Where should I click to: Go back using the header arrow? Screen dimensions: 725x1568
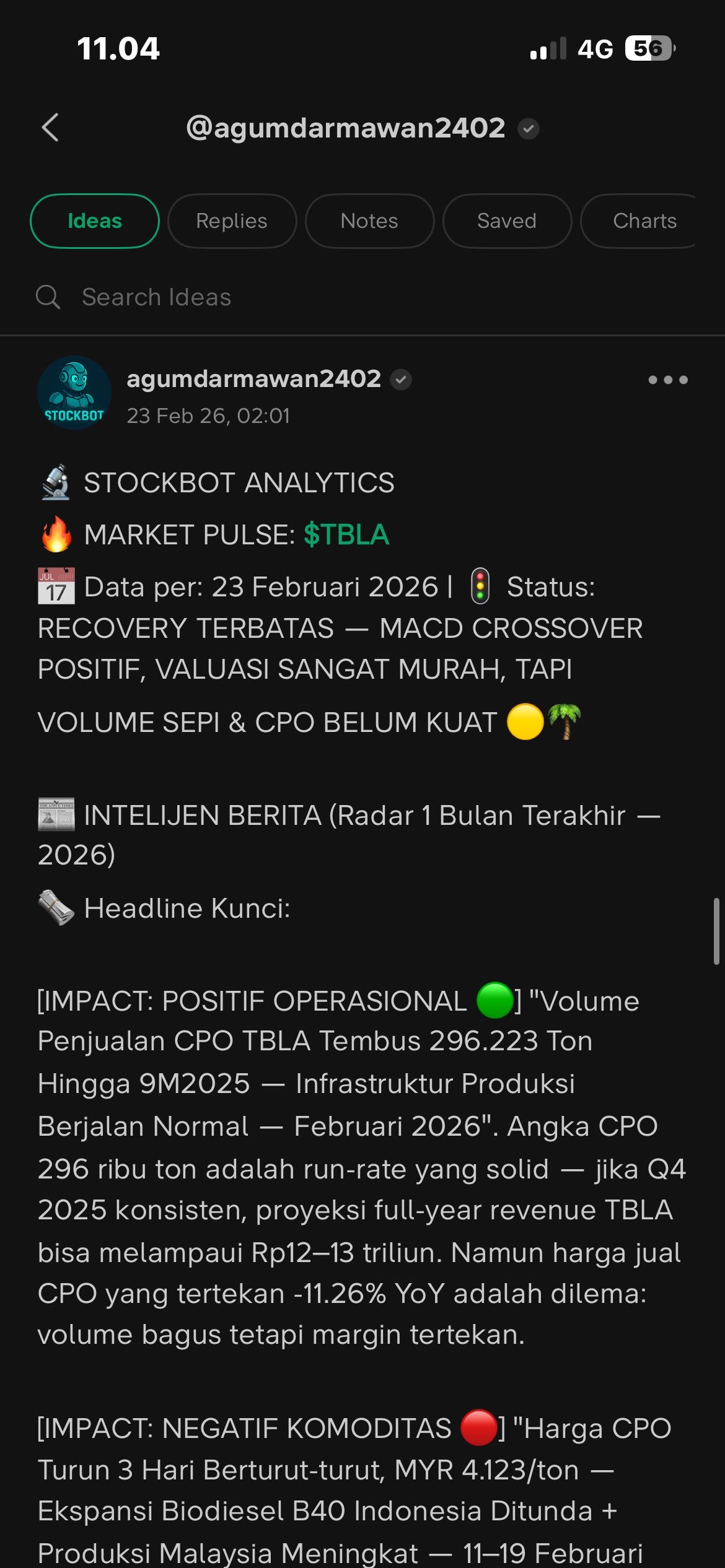click(x=51, y=128)
